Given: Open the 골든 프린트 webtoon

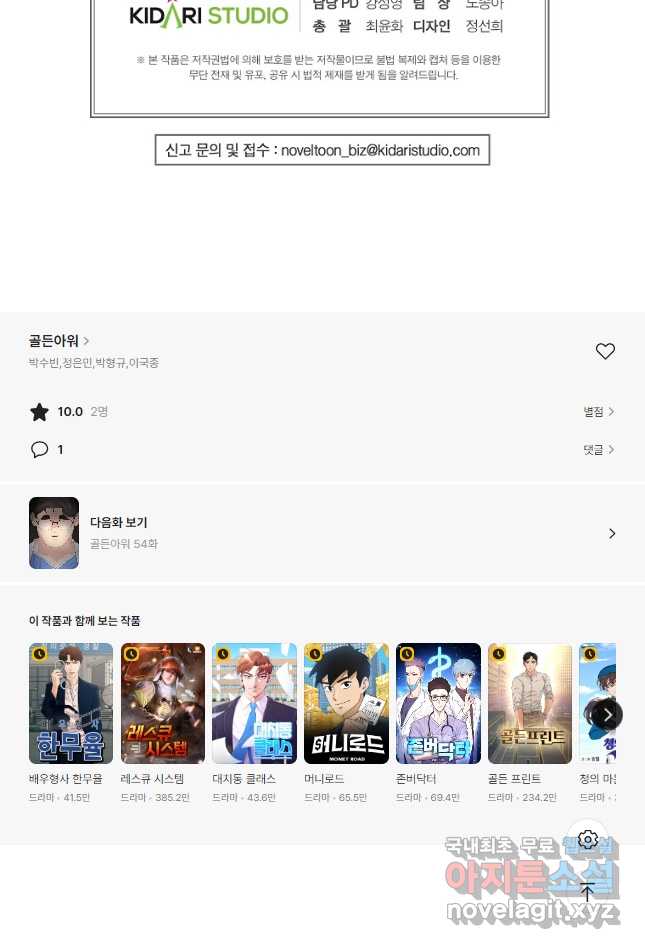Looking at the screenshot, I should 530,704.
